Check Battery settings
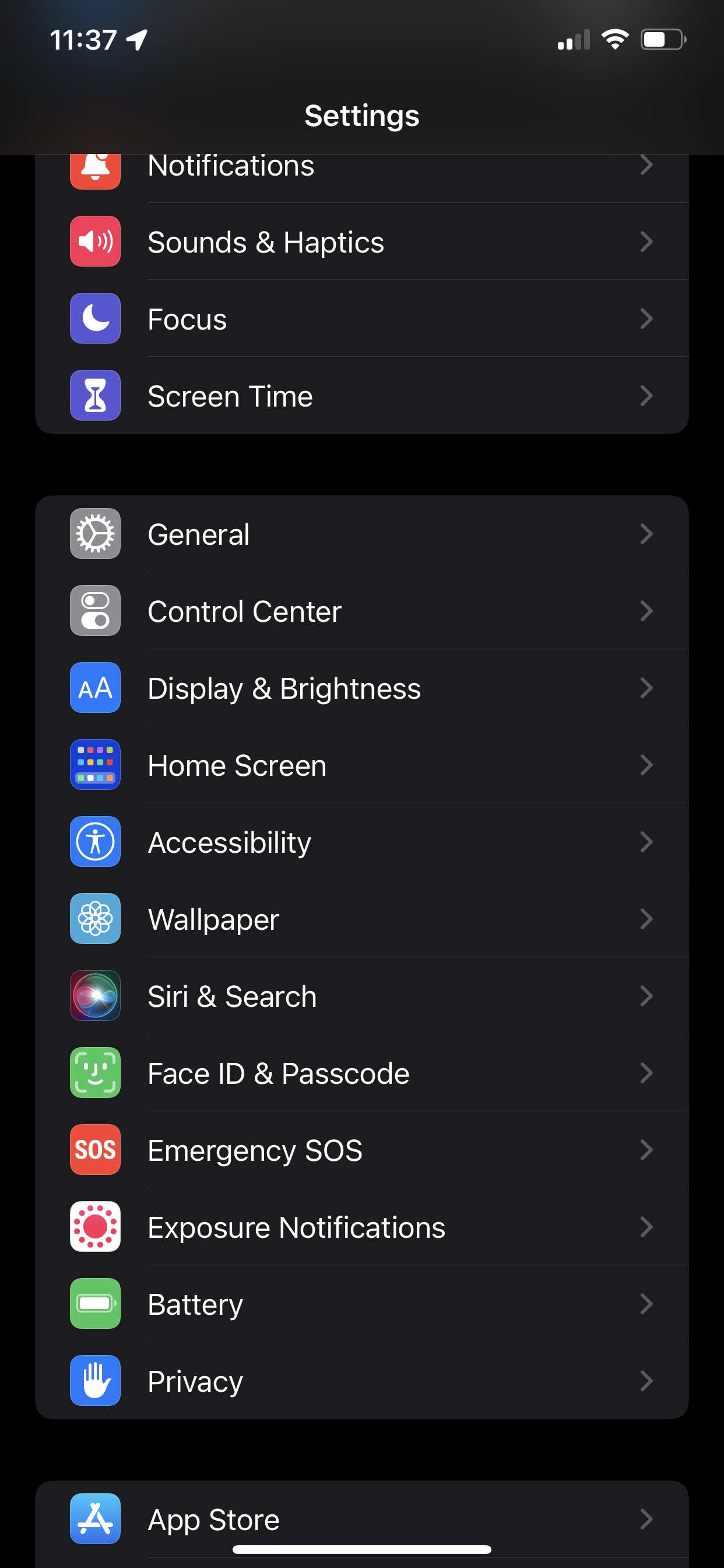The image size is (724, 1568). point(361,1304)
